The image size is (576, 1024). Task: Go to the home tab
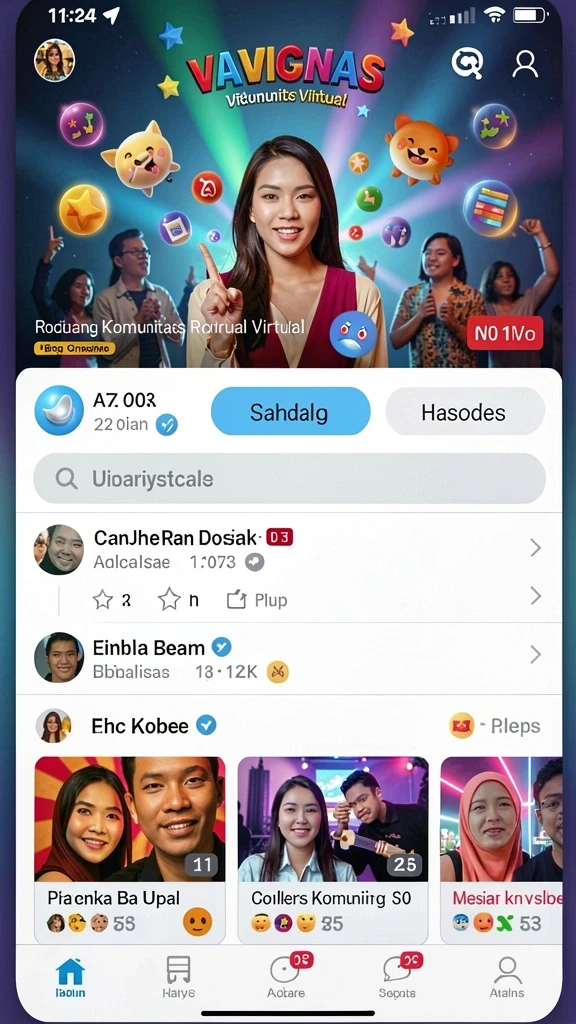pyautogui.click(x=71, y=977)
